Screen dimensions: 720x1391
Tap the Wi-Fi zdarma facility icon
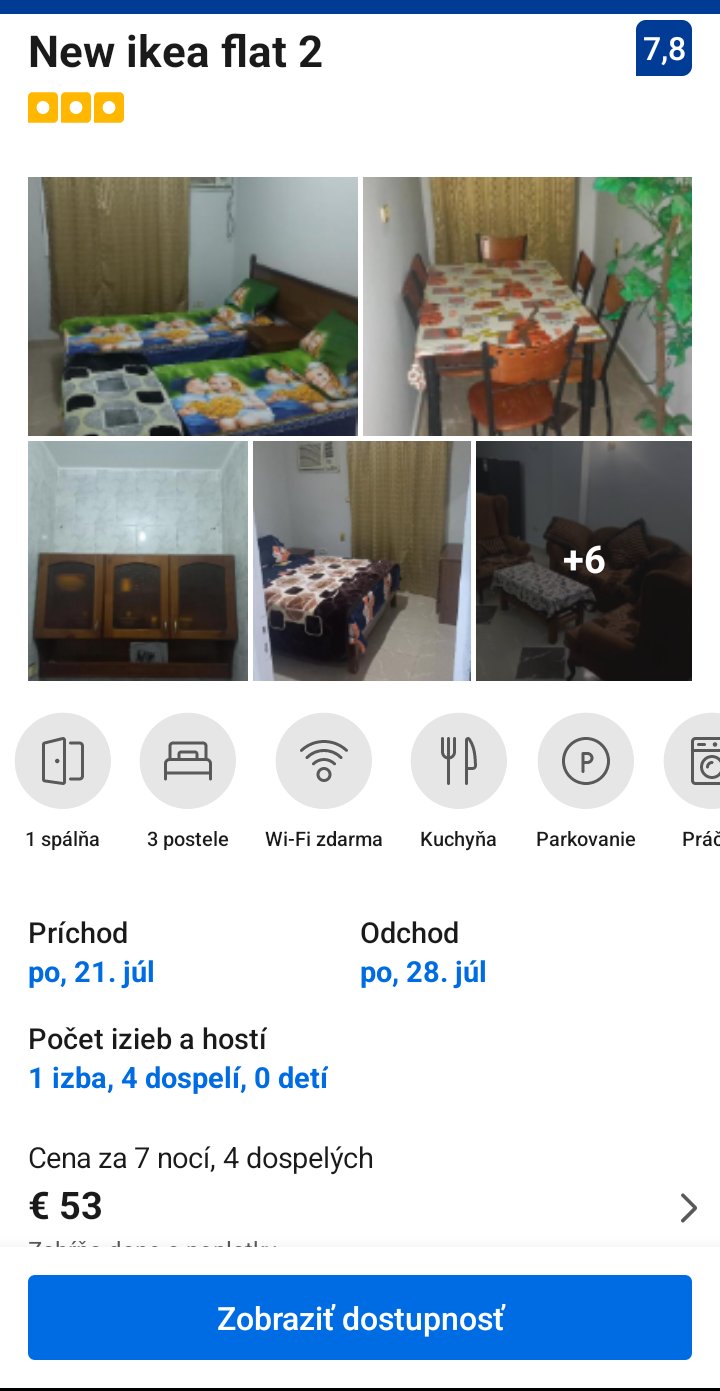pos(323,761)
